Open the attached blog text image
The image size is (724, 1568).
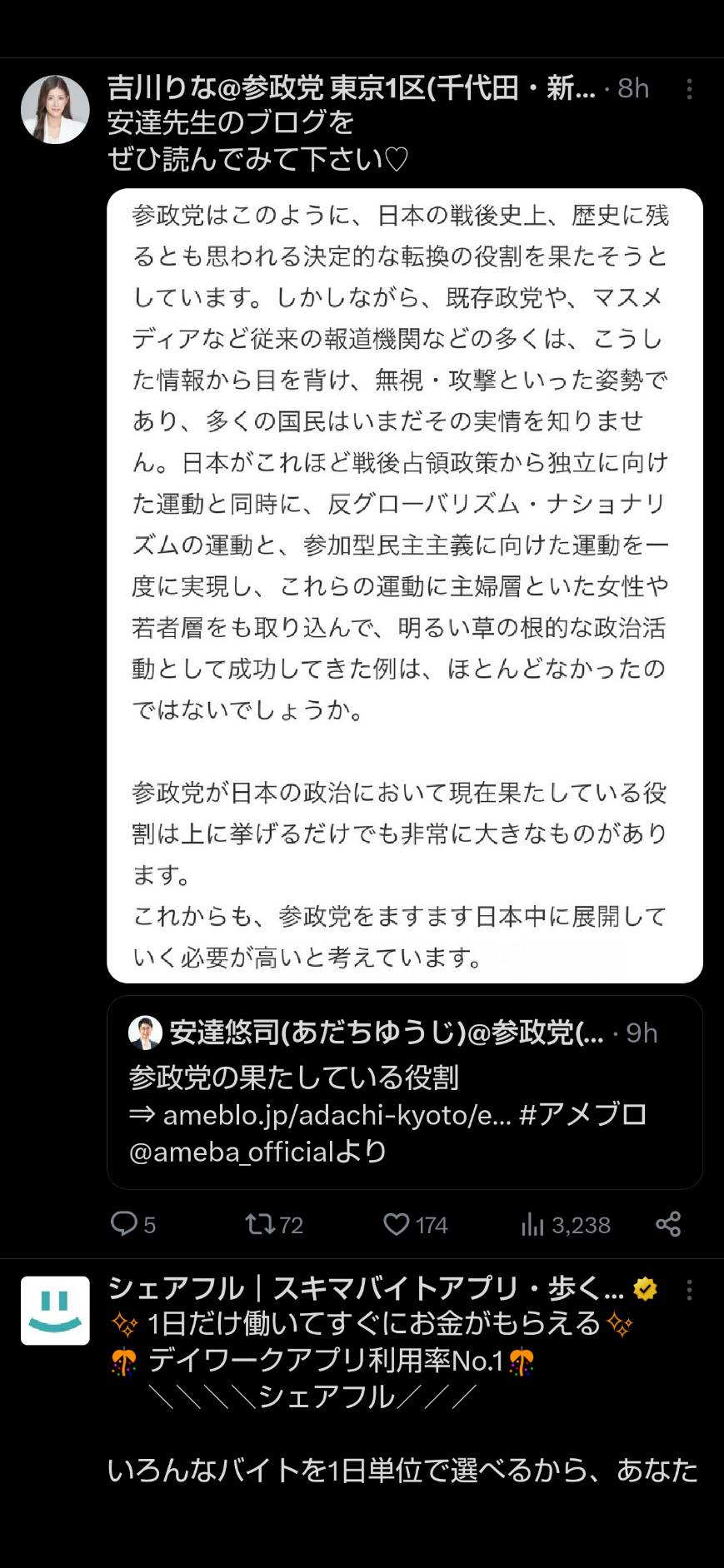405,585
